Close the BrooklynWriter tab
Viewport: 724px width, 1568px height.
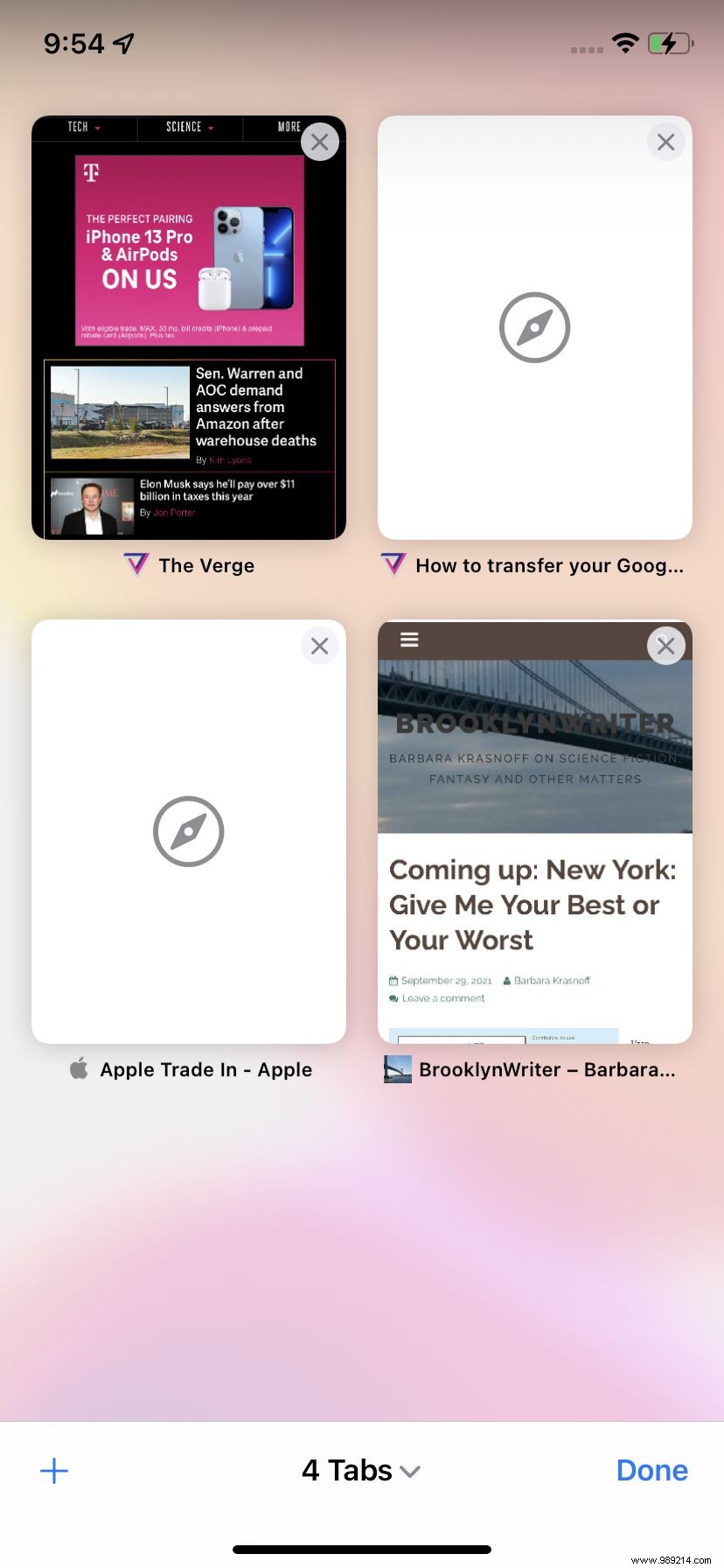tap(665, 646)
